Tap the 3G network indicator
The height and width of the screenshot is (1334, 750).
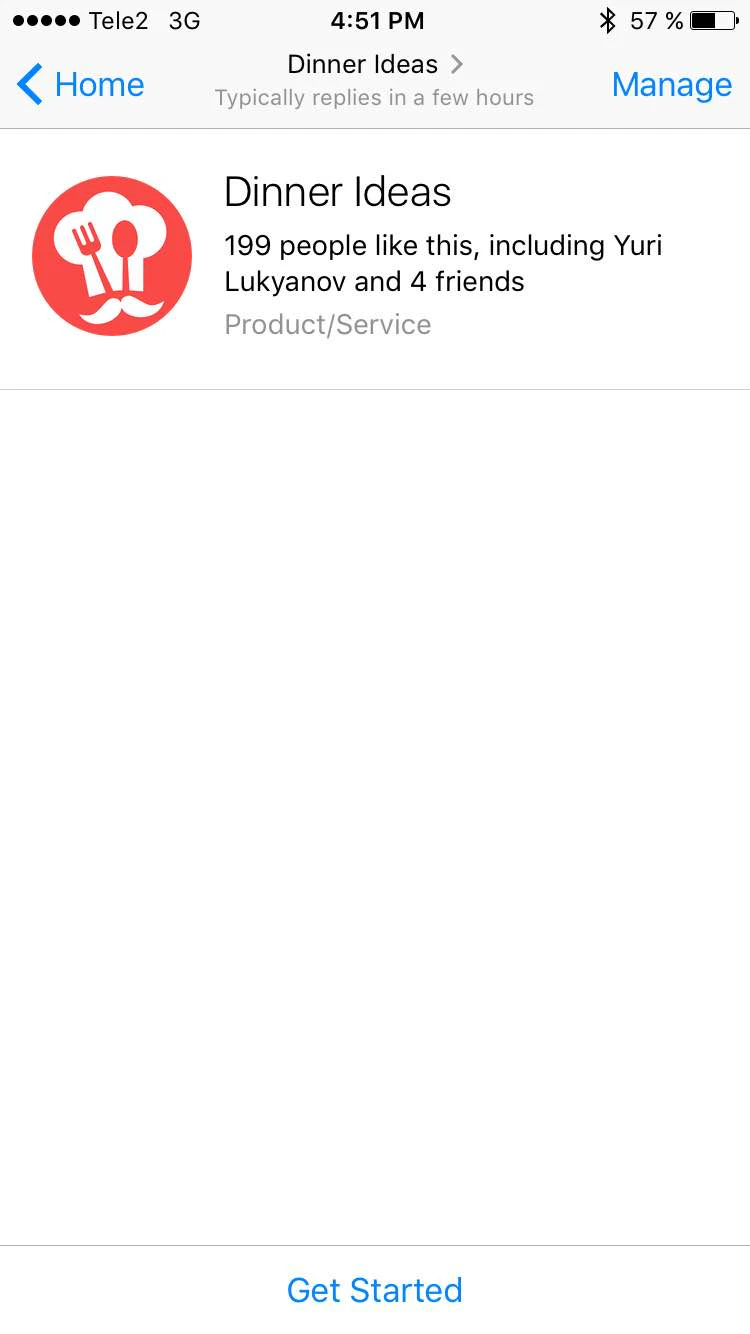184,19
